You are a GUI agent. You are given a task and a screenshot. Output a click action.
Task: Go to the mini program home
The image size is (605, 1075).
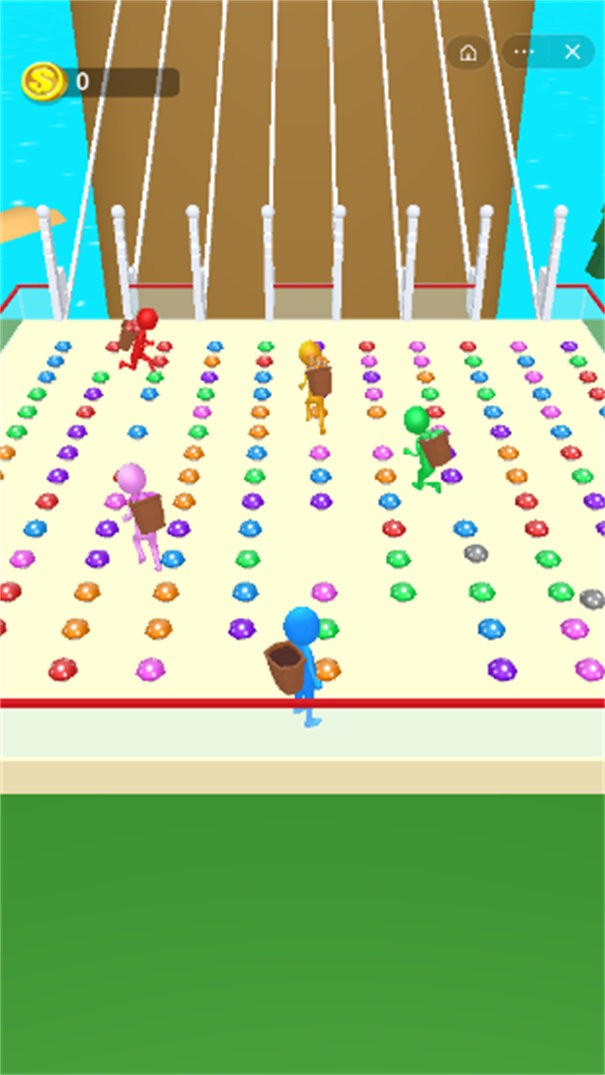[x=468, y=52]
